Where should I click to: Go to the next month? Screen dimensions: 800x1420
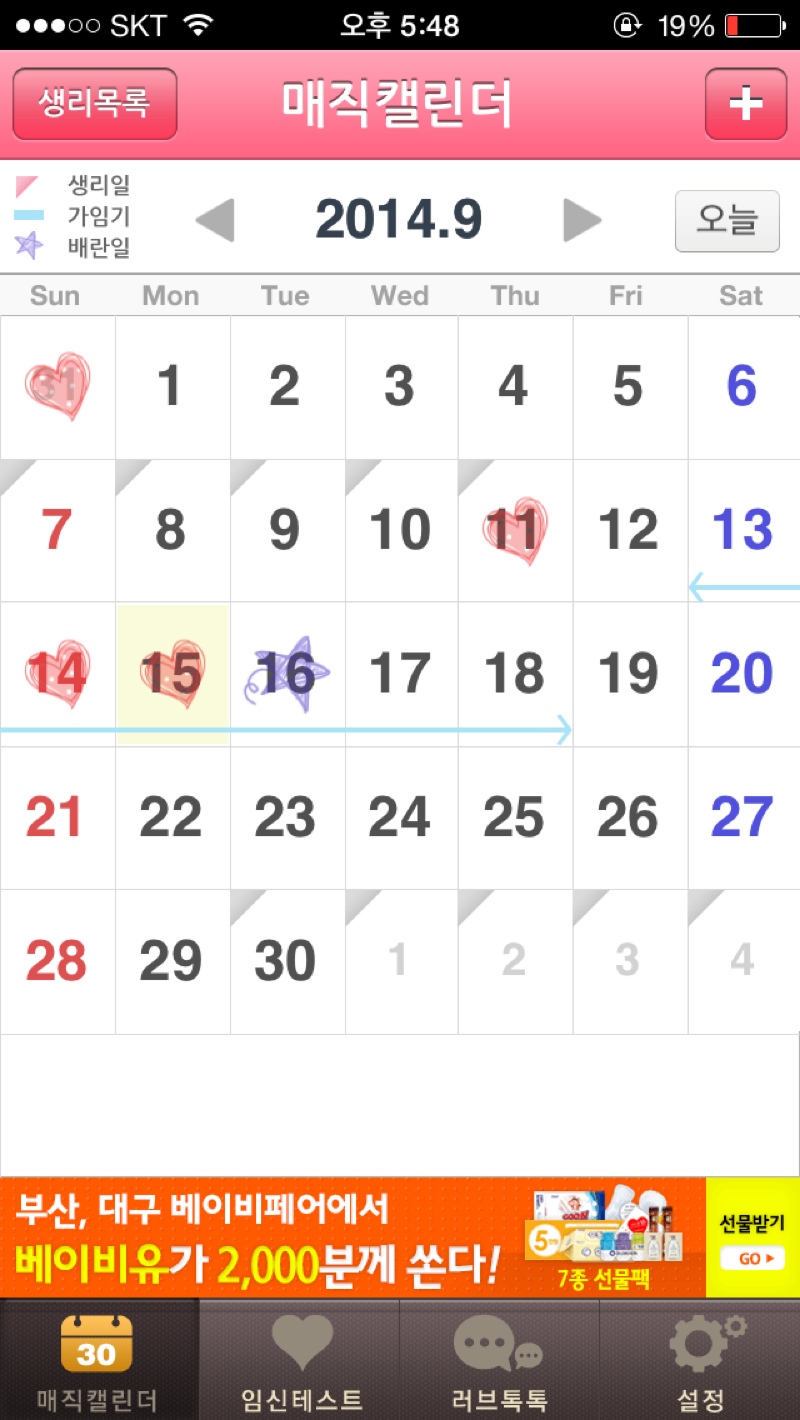(x=582, y=220)
